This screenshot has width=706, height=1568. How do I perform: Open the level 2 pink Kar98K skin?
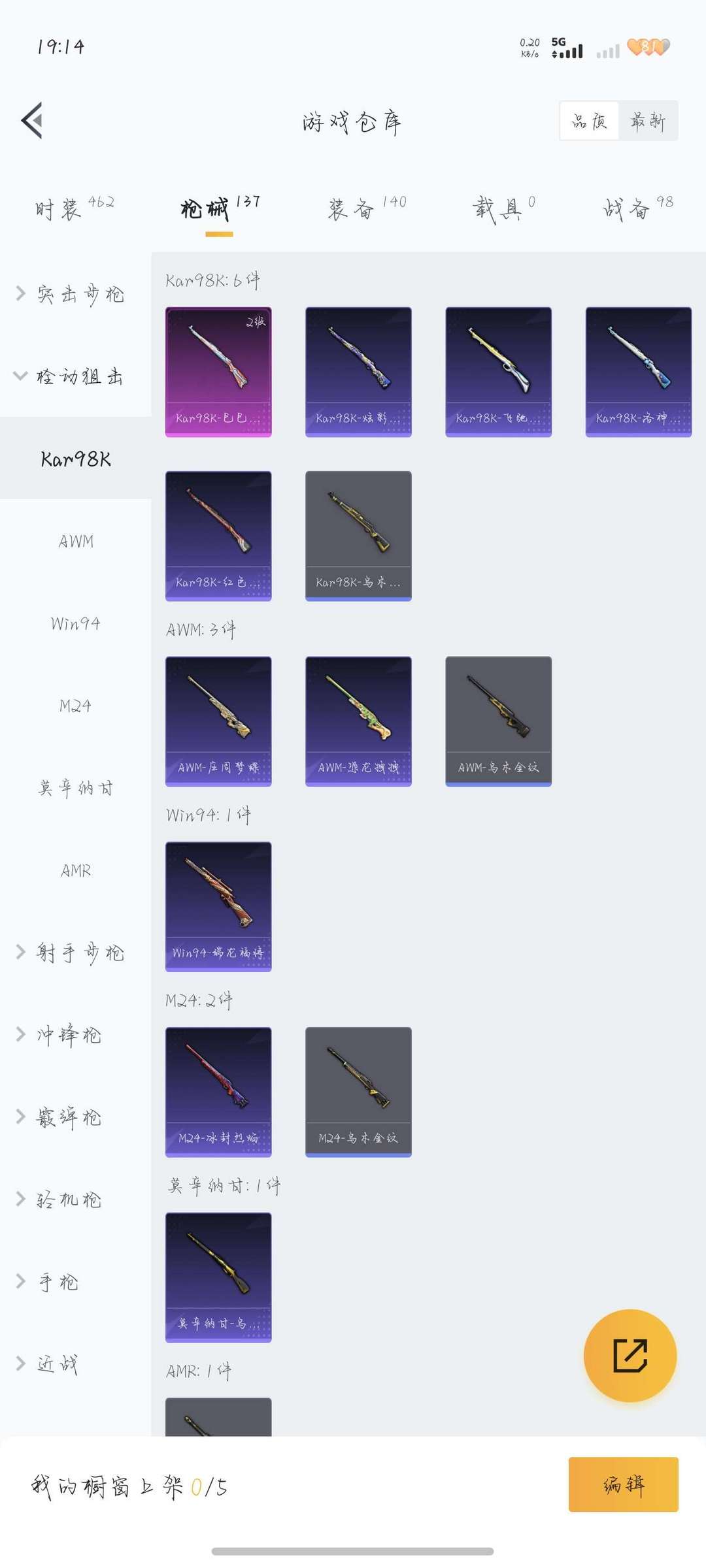pos(218,371)
